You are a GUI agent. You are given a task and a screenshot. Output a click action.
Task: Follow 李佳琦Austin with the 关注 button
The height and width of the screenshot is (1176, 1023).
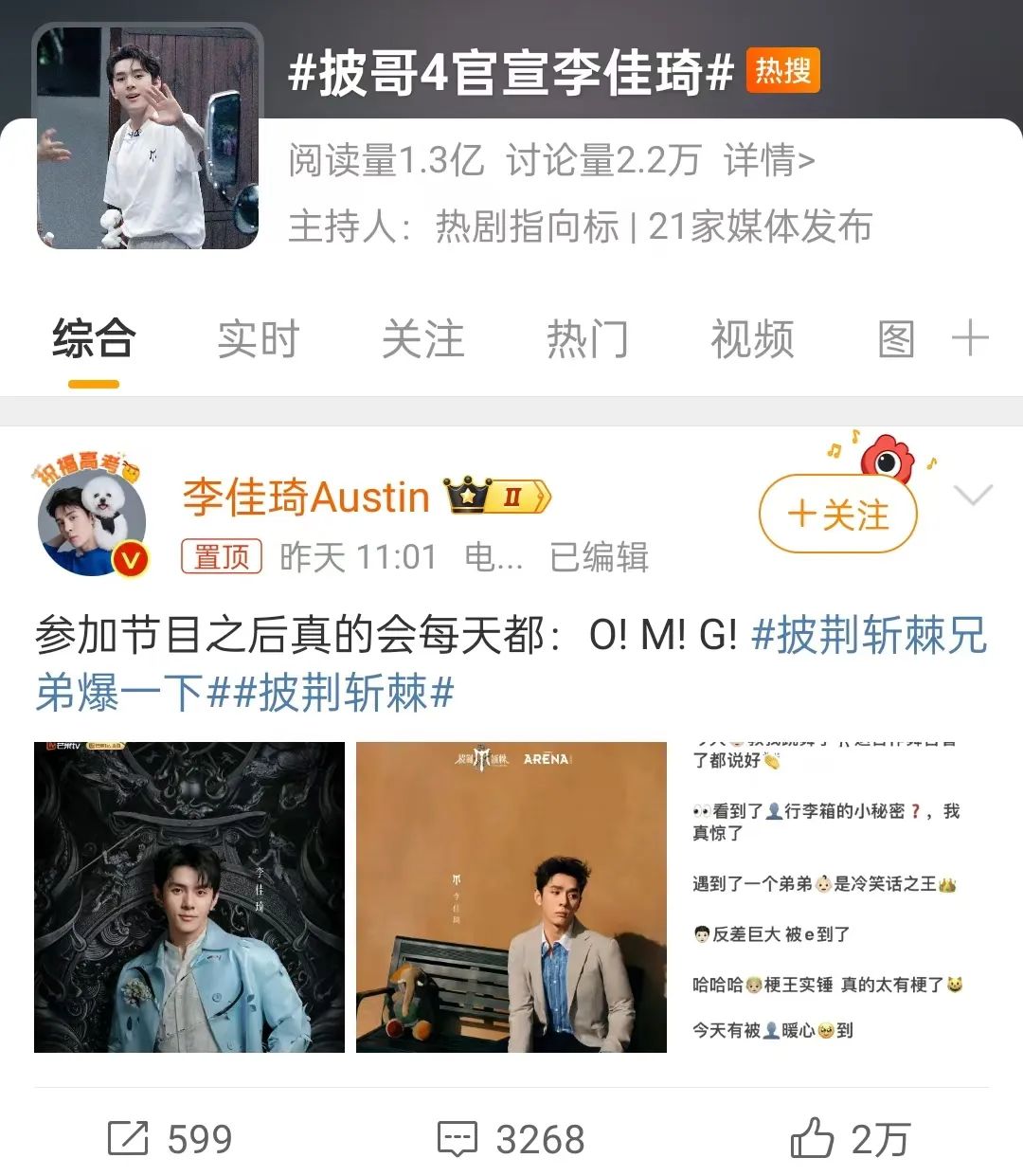coord(838,515)
